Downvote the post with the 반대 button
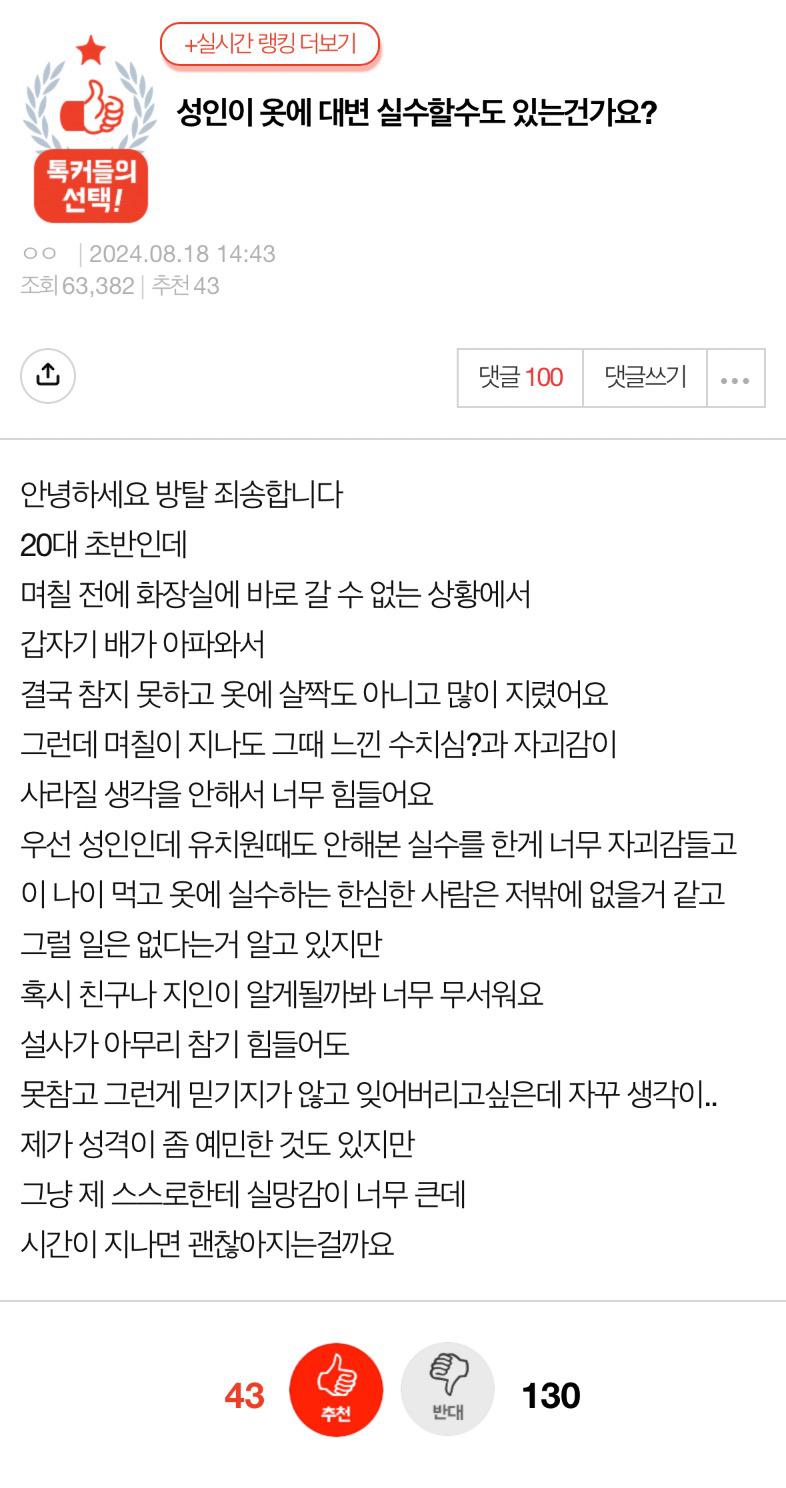Screen dimensions: 786x1488 point(448,1389)
